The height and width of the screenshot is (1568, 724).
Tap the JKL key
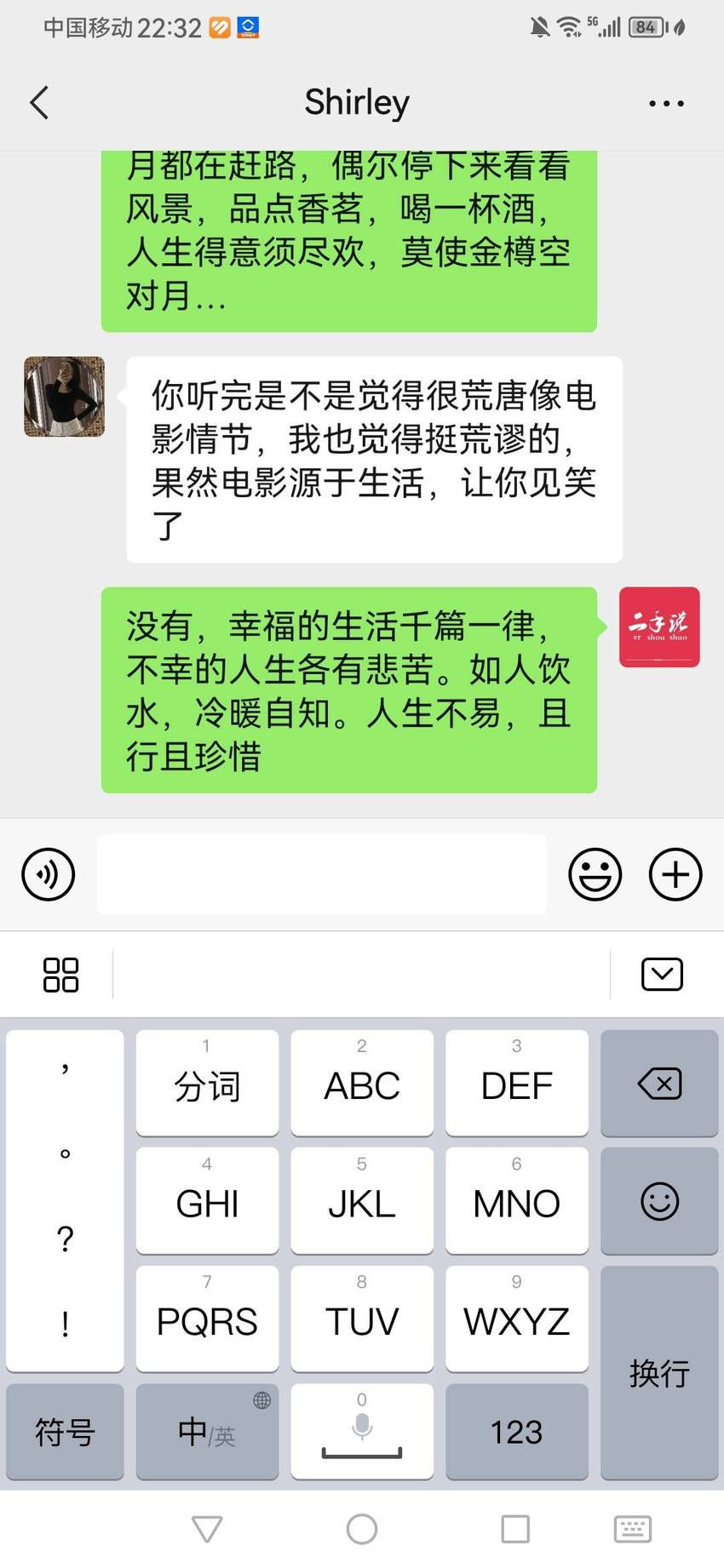point(362,1201)
